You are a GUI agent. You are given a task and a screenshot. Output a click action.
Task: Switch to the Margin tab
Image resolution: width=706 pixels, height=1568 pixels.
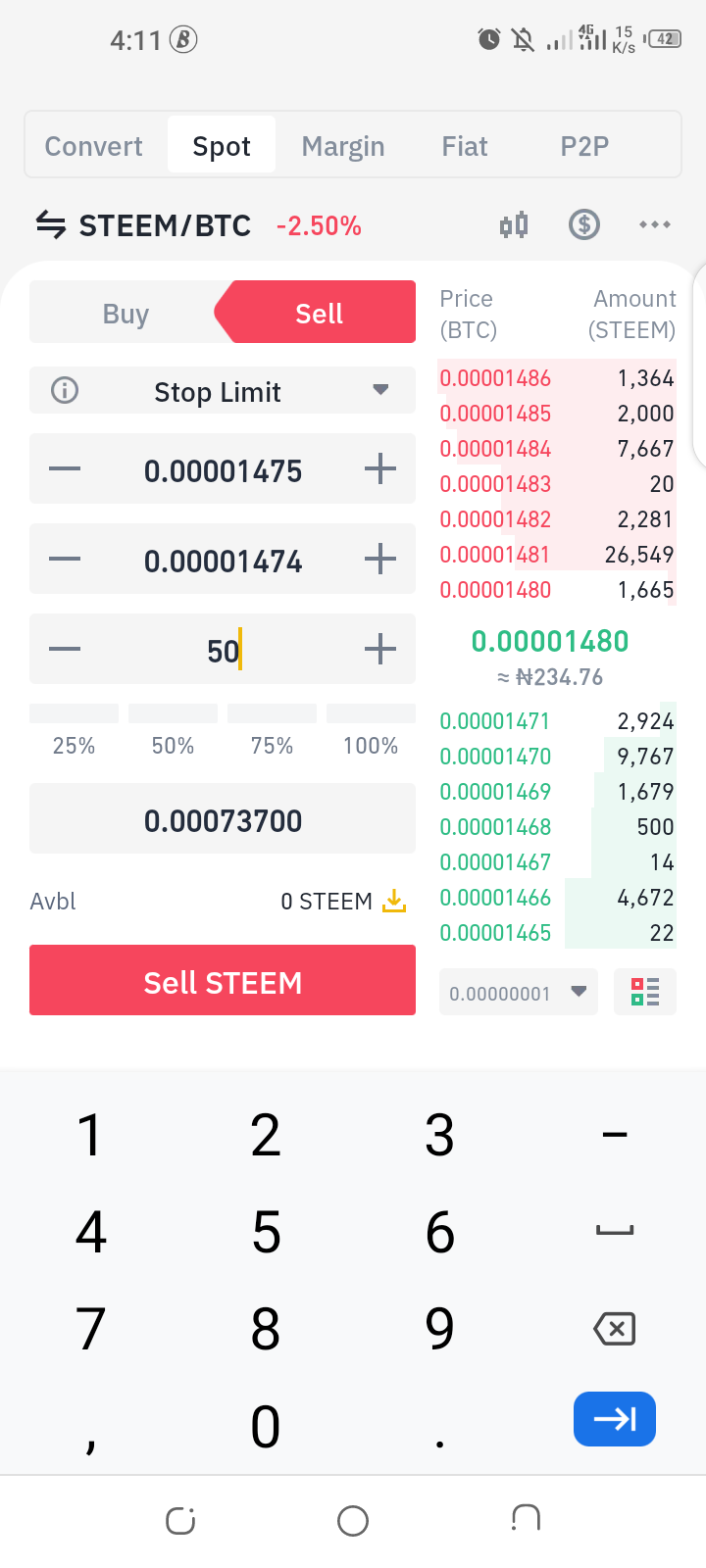(x=342, y=146)
